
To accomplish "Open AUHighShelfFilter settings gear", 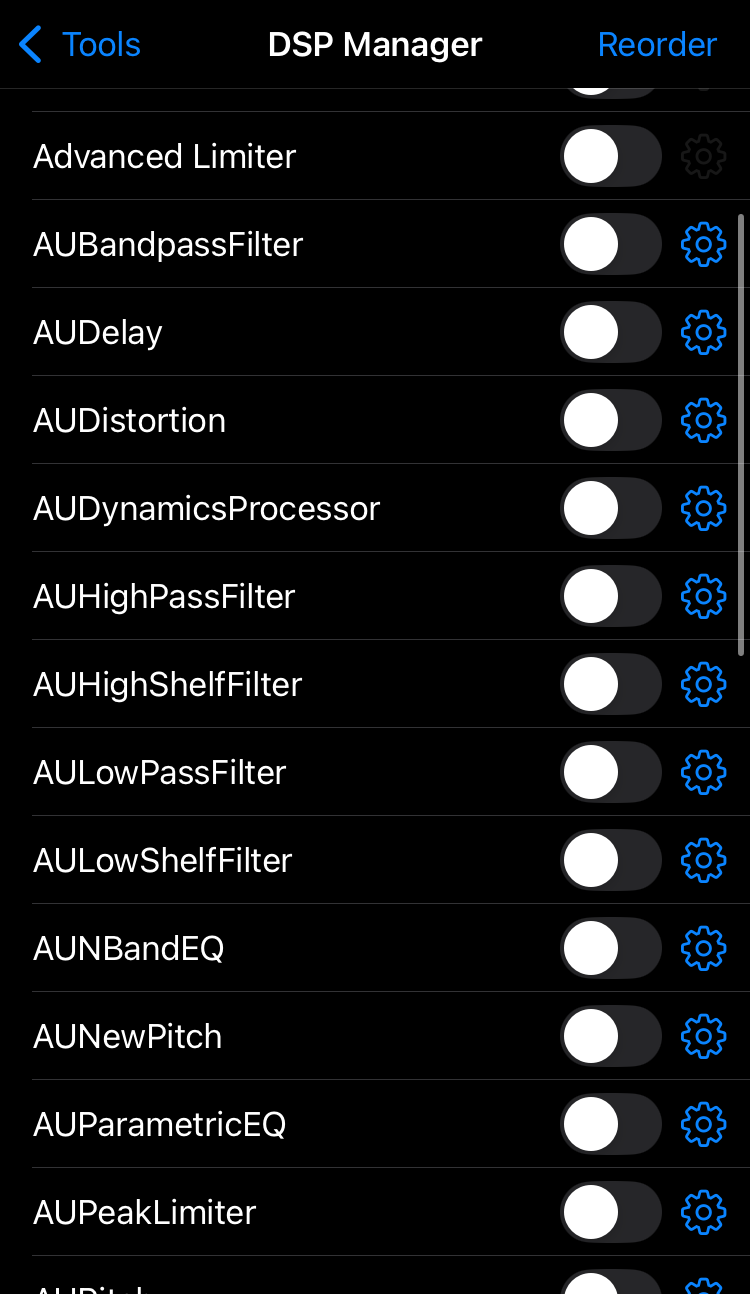I will tap(703, 684).
